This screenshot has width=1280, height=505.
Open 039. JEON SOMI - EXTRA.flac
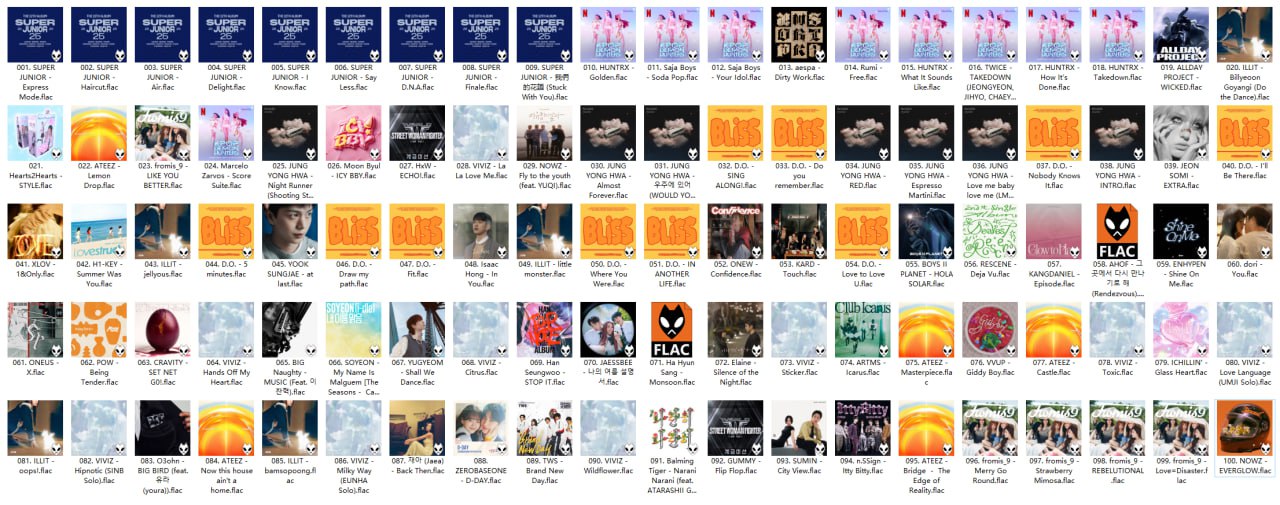(x=1181, y=133)
